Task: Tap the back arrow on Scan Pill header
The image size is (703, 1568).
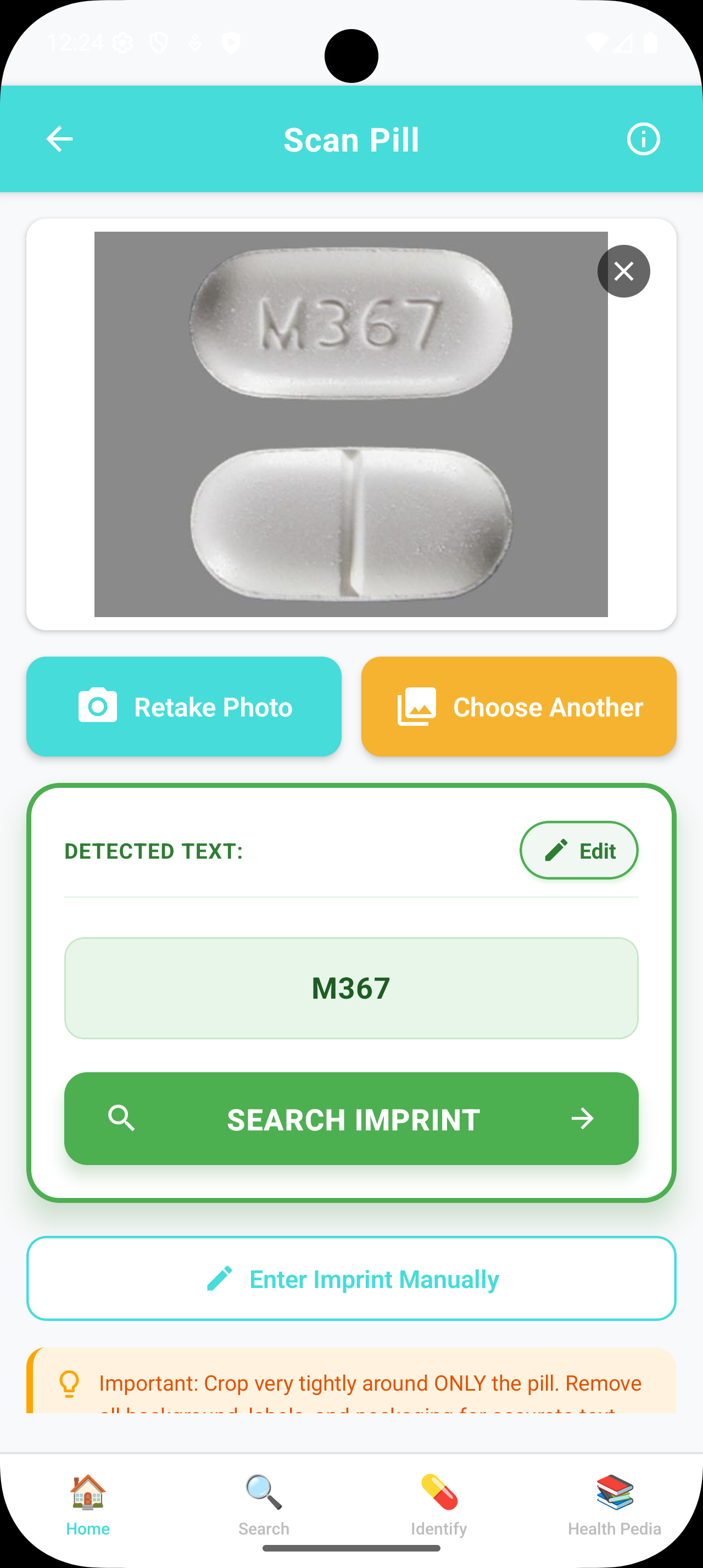Action: click(x=59, y=139)
